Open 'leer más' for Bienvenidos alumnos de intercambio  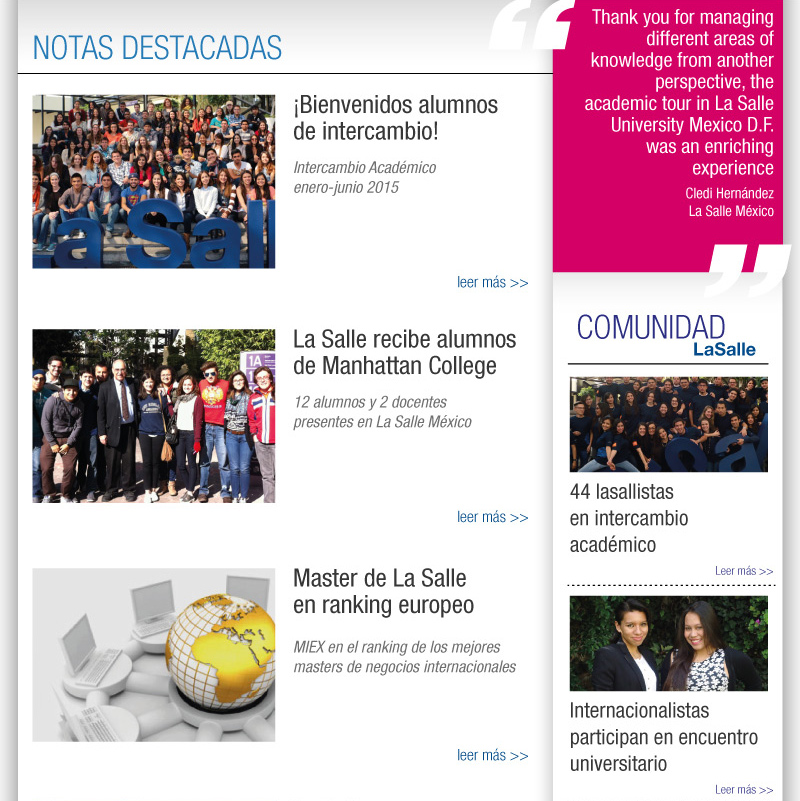click(x=492, y=283)
